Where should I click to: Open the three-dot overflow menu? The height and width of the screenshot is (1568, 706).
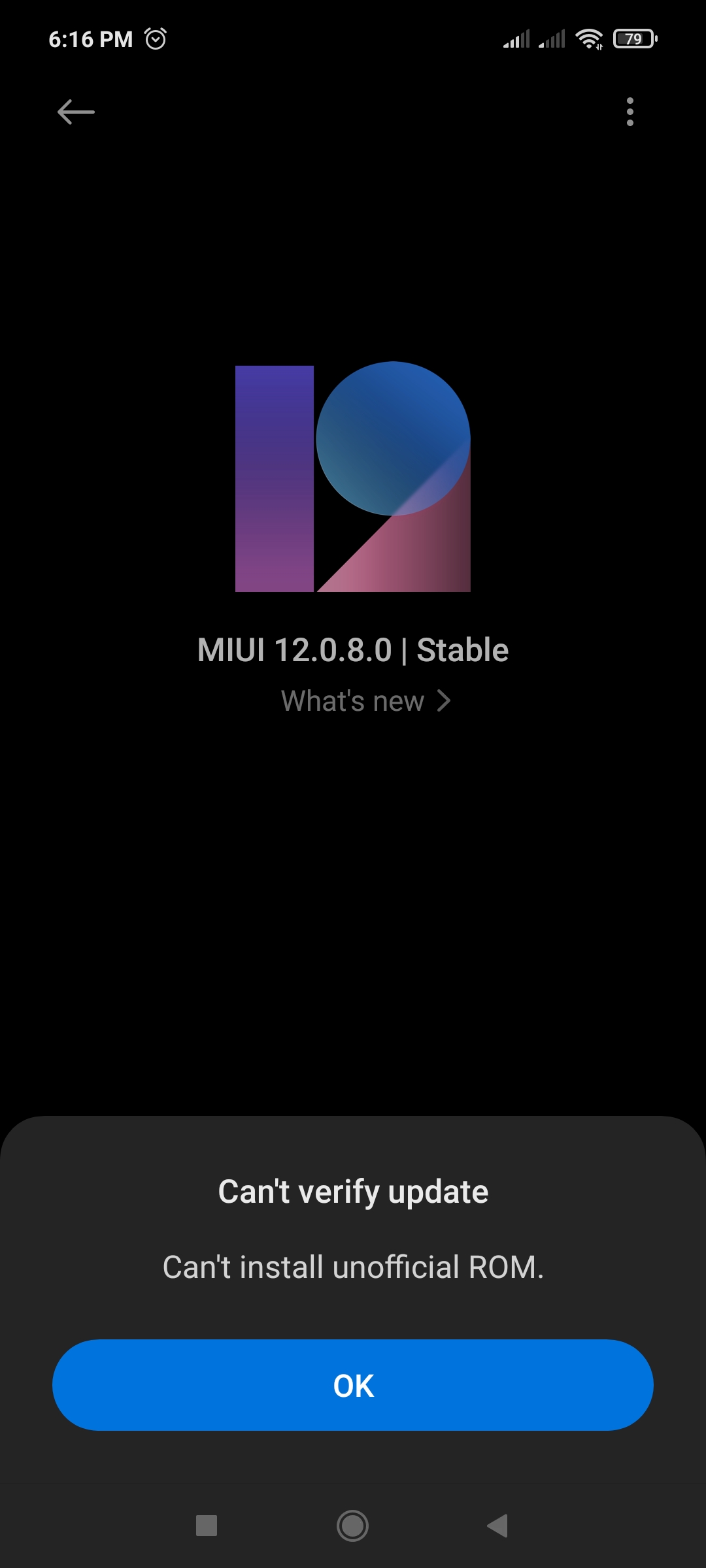[630, 112]
